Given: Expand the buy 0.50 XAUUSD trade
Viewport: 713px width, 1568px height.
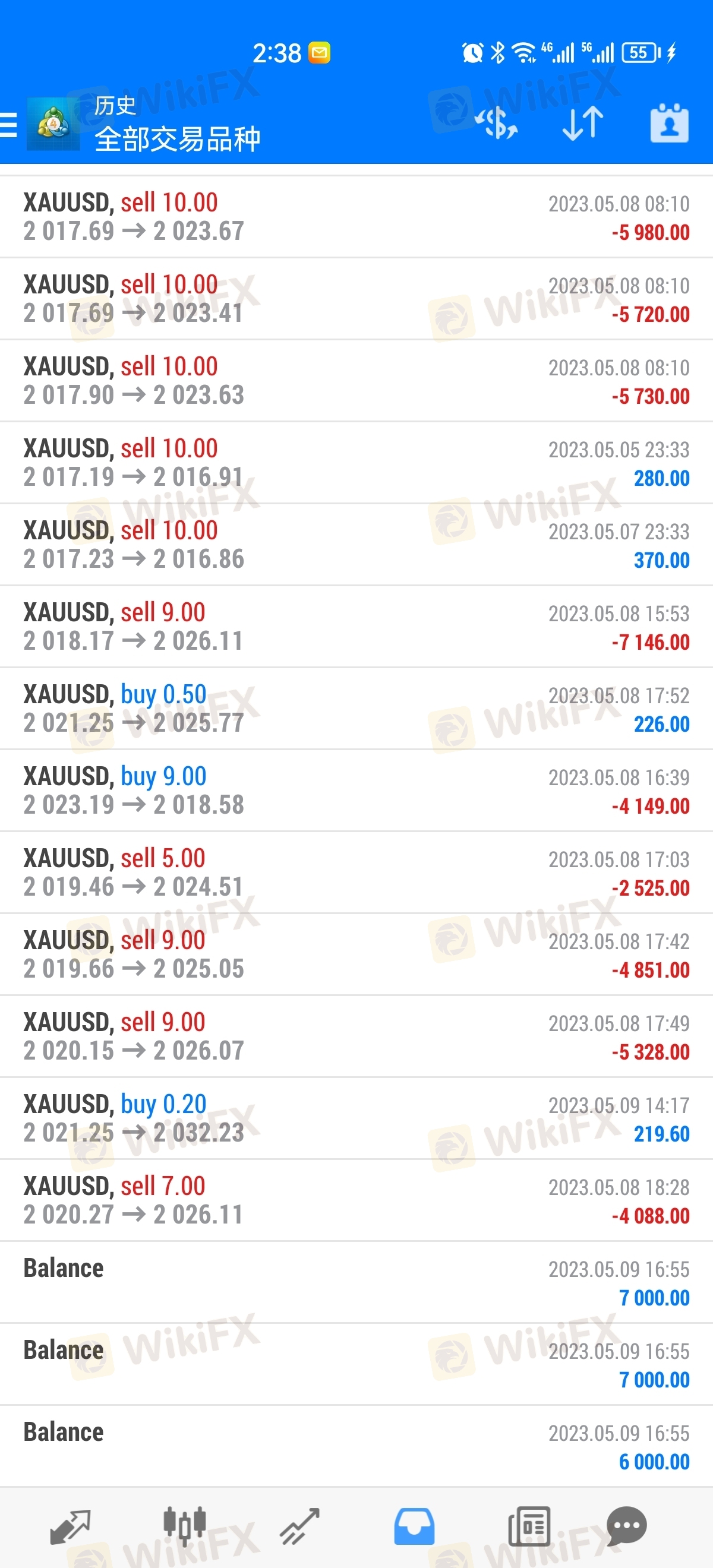Looking at the screenshot, I should (x=356, y=709).
